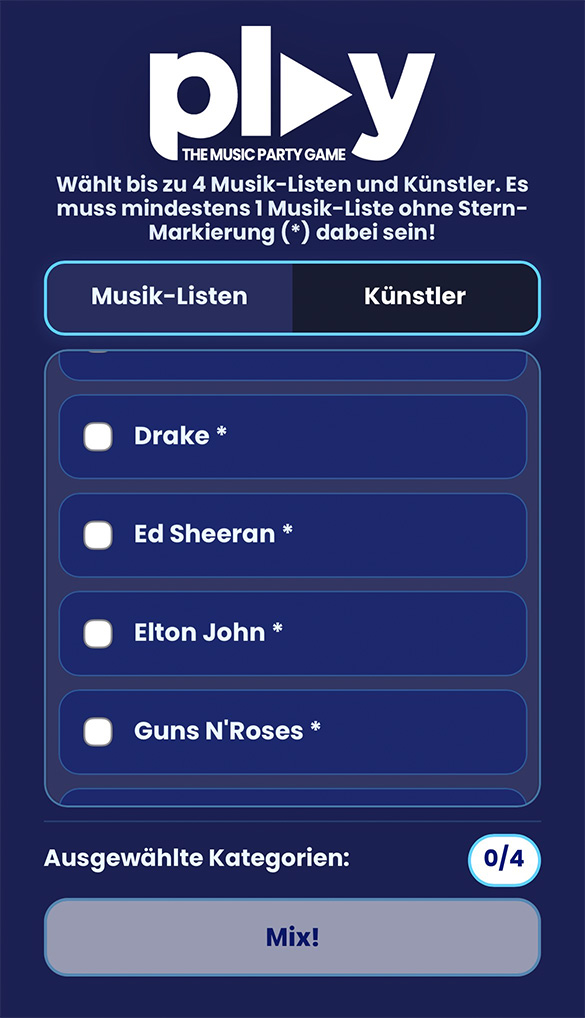This screenshot has height=1018, width=585.
Task: Switch to the Musik-Listen tab
Action: tap(169, 297)
